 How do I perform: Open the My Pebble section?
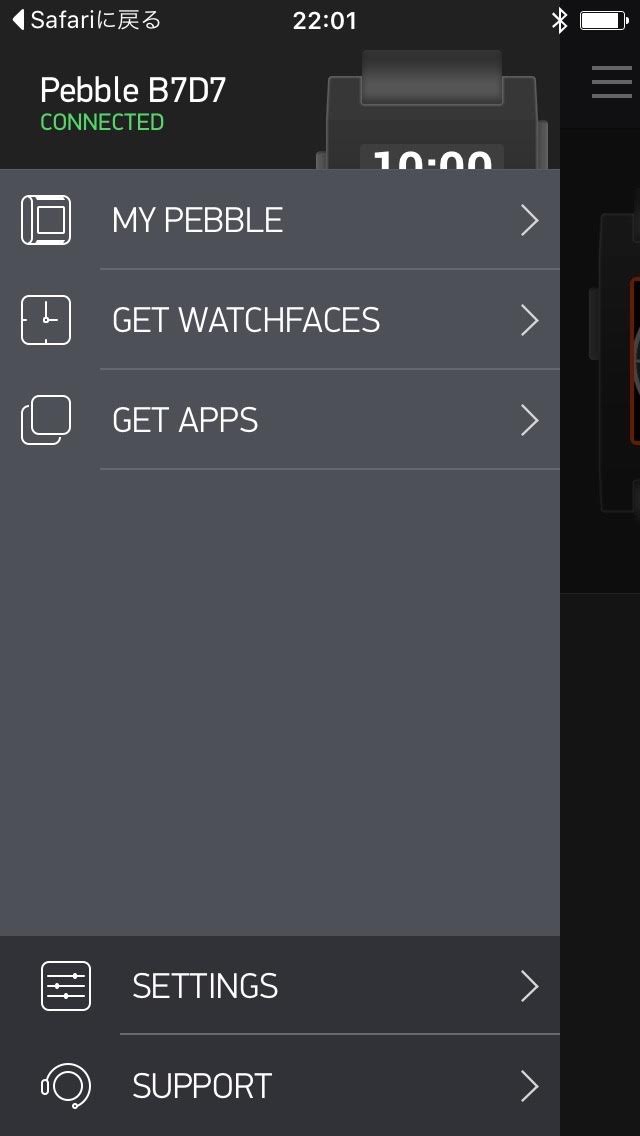click(280, 220)
